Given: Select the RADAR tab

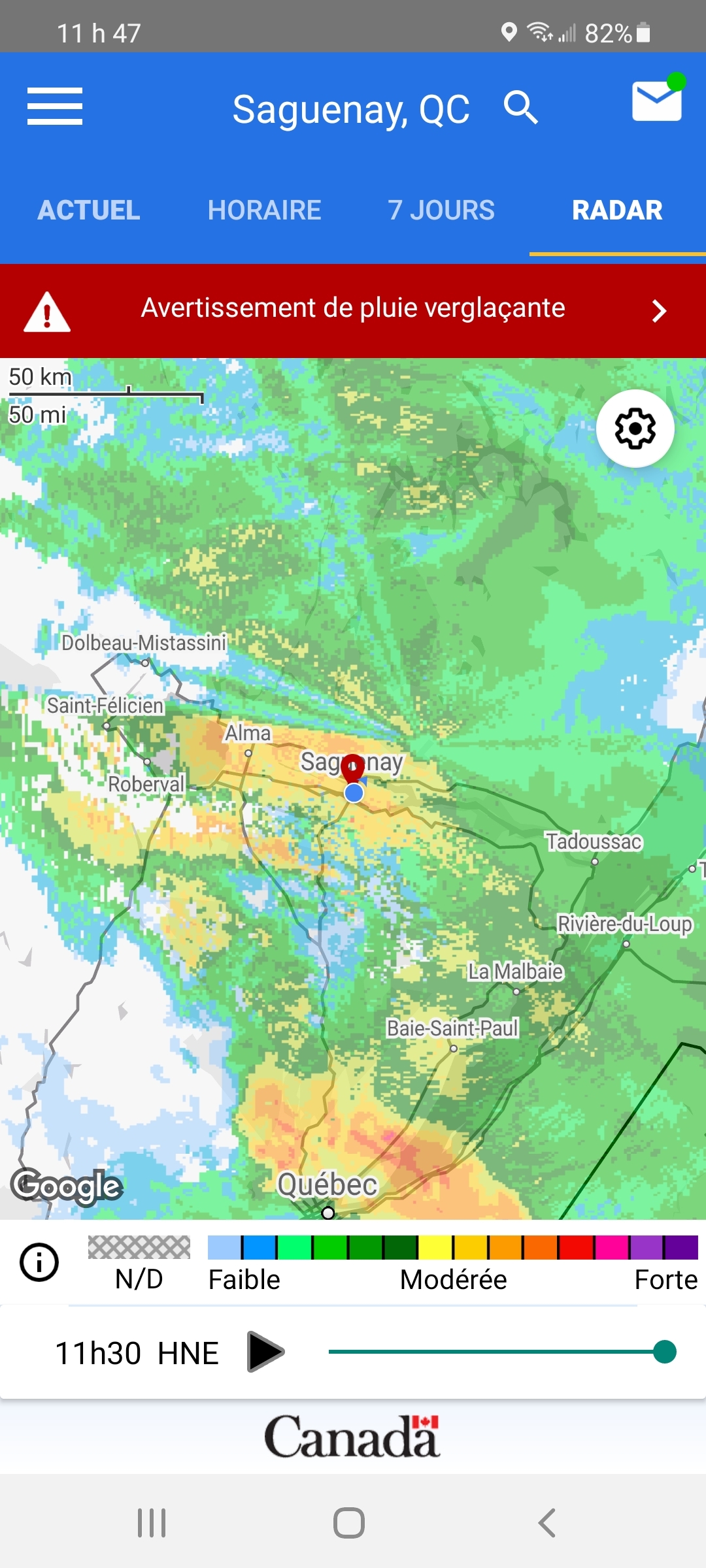Looking at the screenshot, I should pos(617,210).
